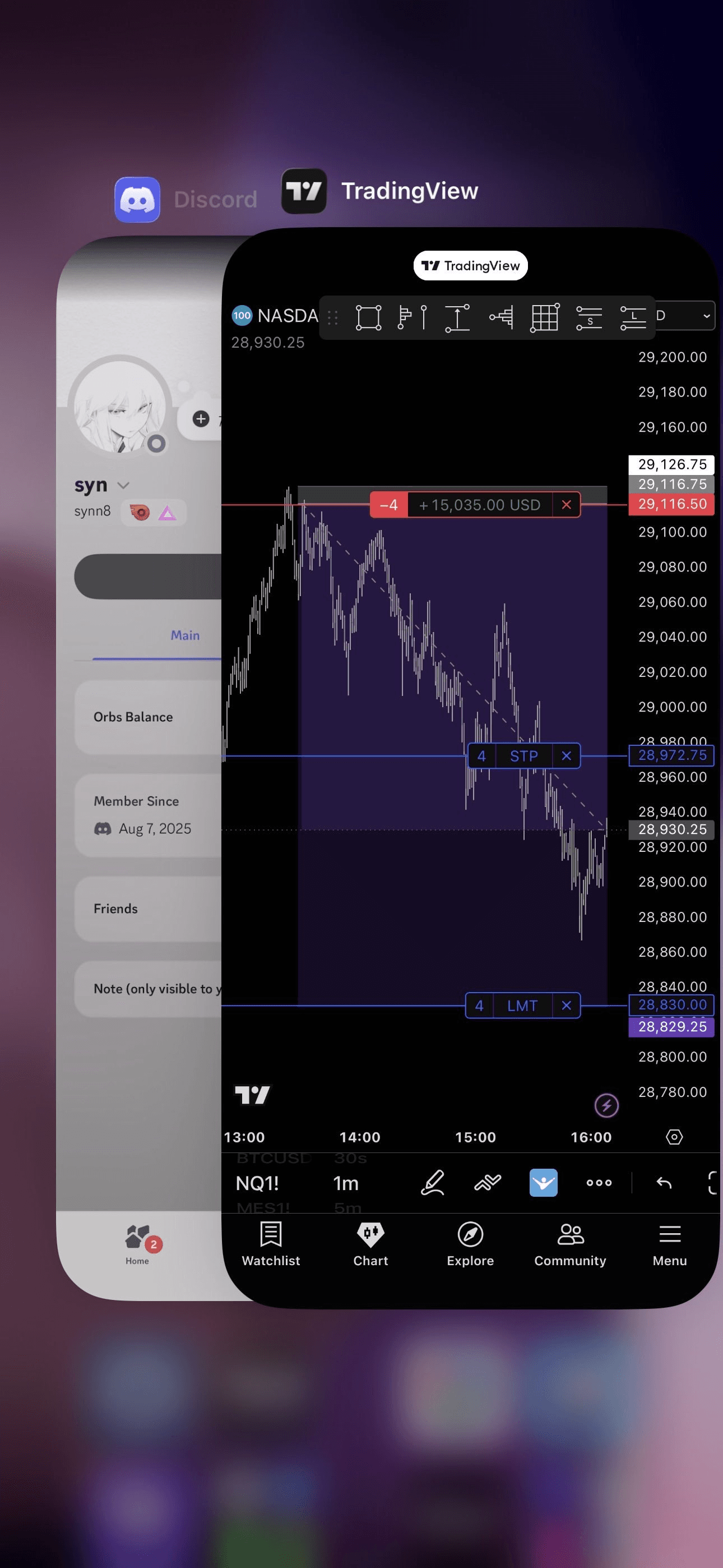
Task: Switch to the Community tab
Action: click(570, 1244)
